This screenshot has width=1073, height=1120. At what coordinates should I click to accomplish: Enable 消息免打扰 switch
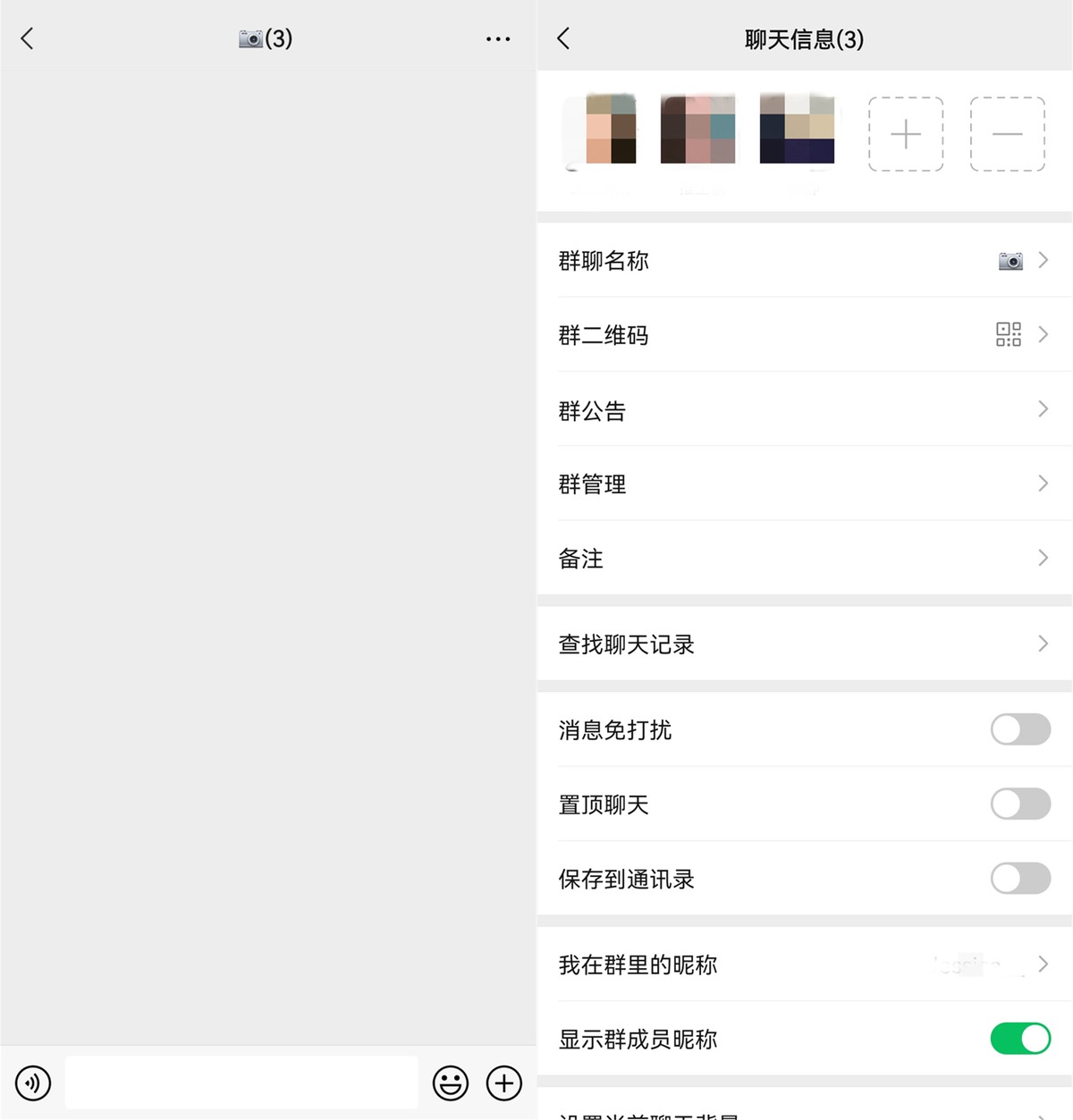point(1019,729)
